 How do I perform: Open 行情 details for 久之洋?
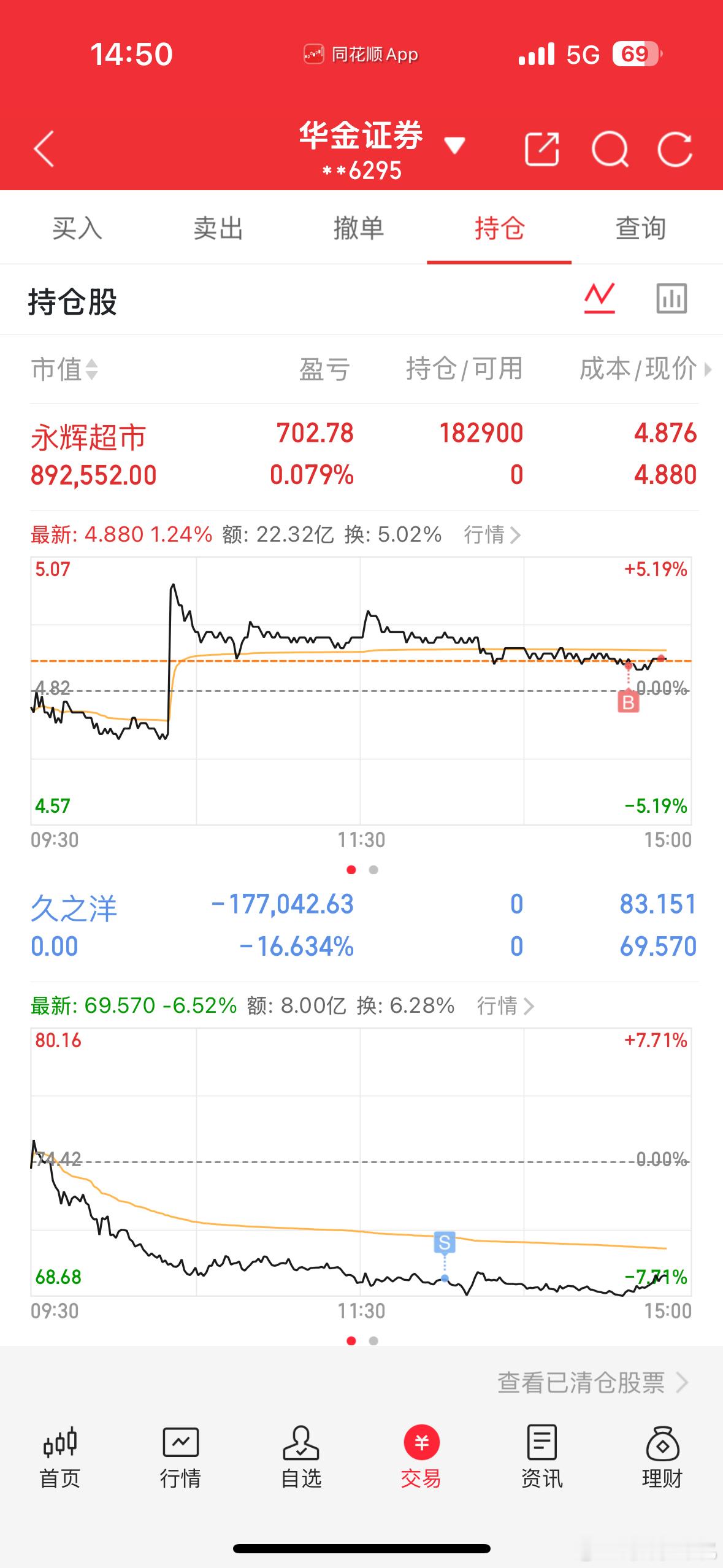coord(505,1005)
